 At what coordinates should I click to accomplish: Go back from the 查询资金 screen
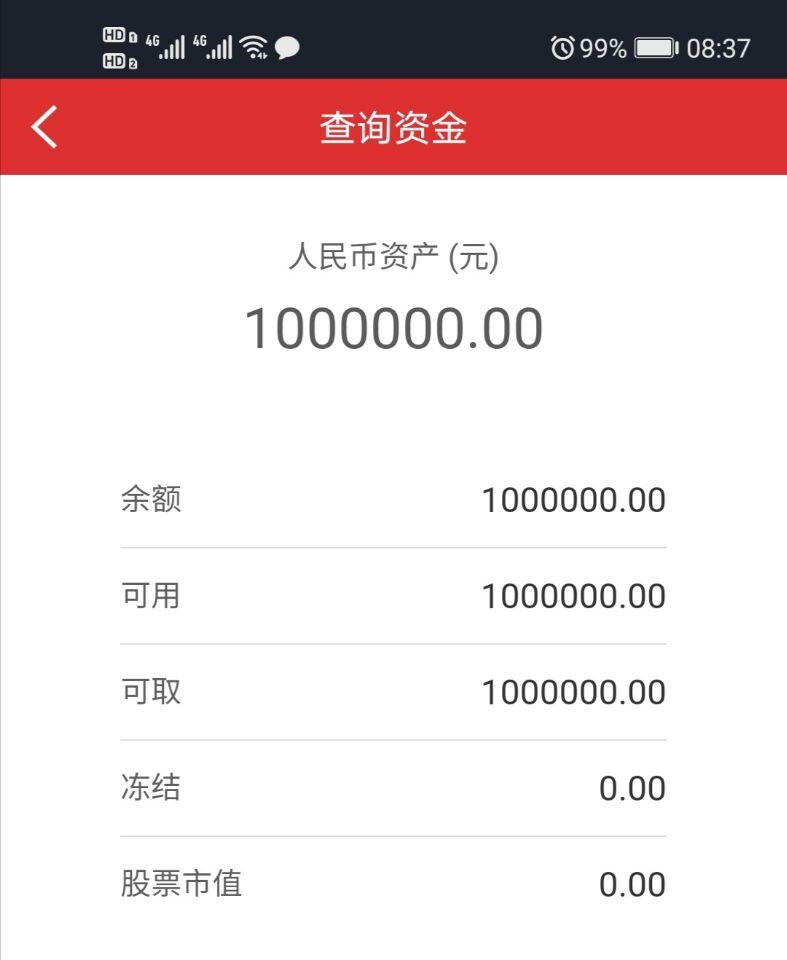[45, 127]
